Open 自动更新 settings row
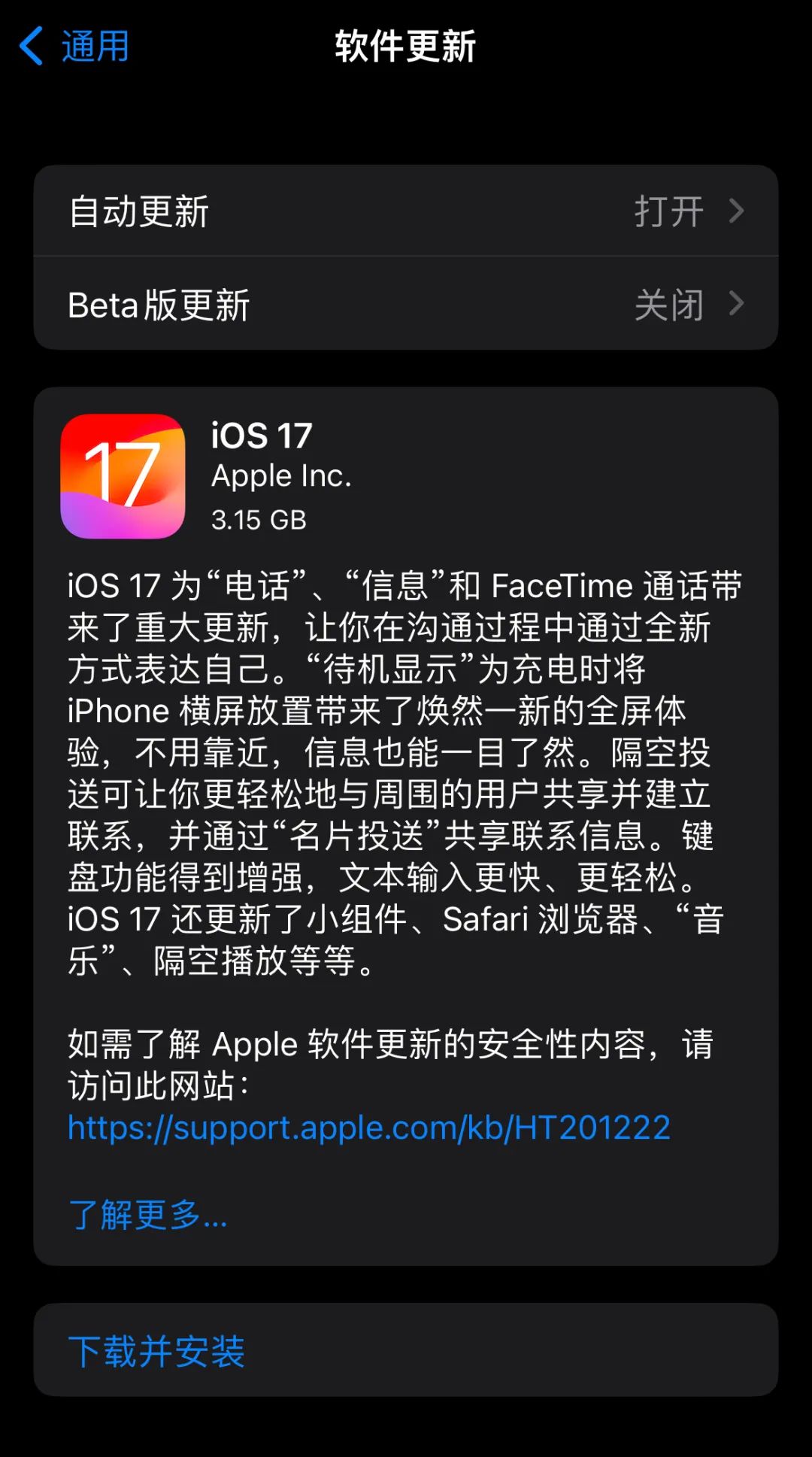The image size is (812, 1457). [x=406, y=211]
